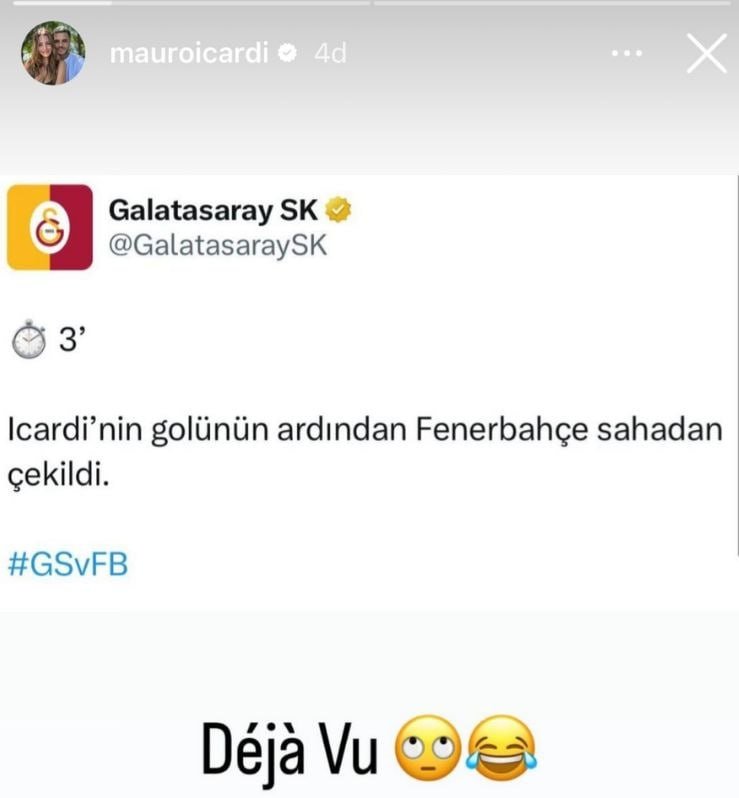This screenshot has width=739, height=798.
Task: Close the story viewer
Action: click(706, 54)
